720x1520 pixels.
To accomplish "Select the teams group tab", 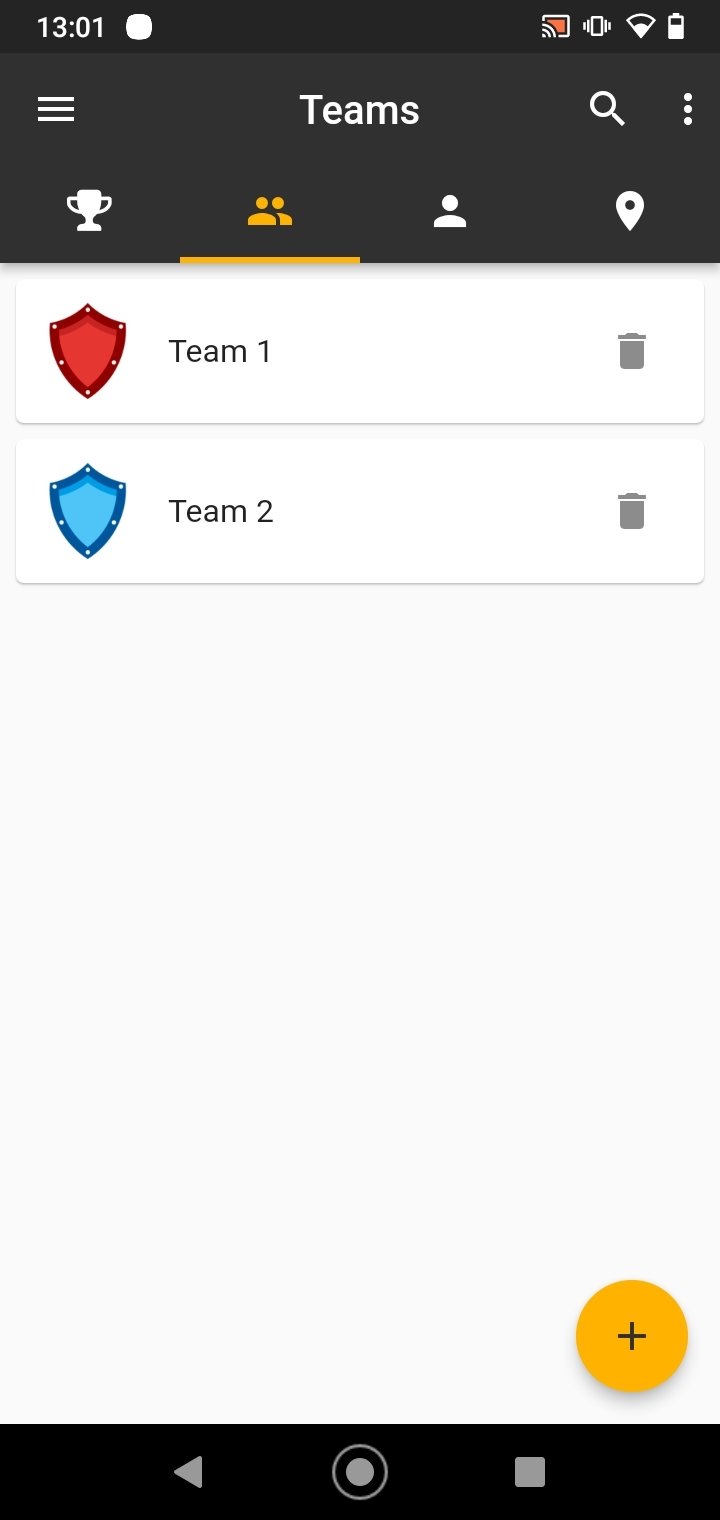I will pos(270,212).
